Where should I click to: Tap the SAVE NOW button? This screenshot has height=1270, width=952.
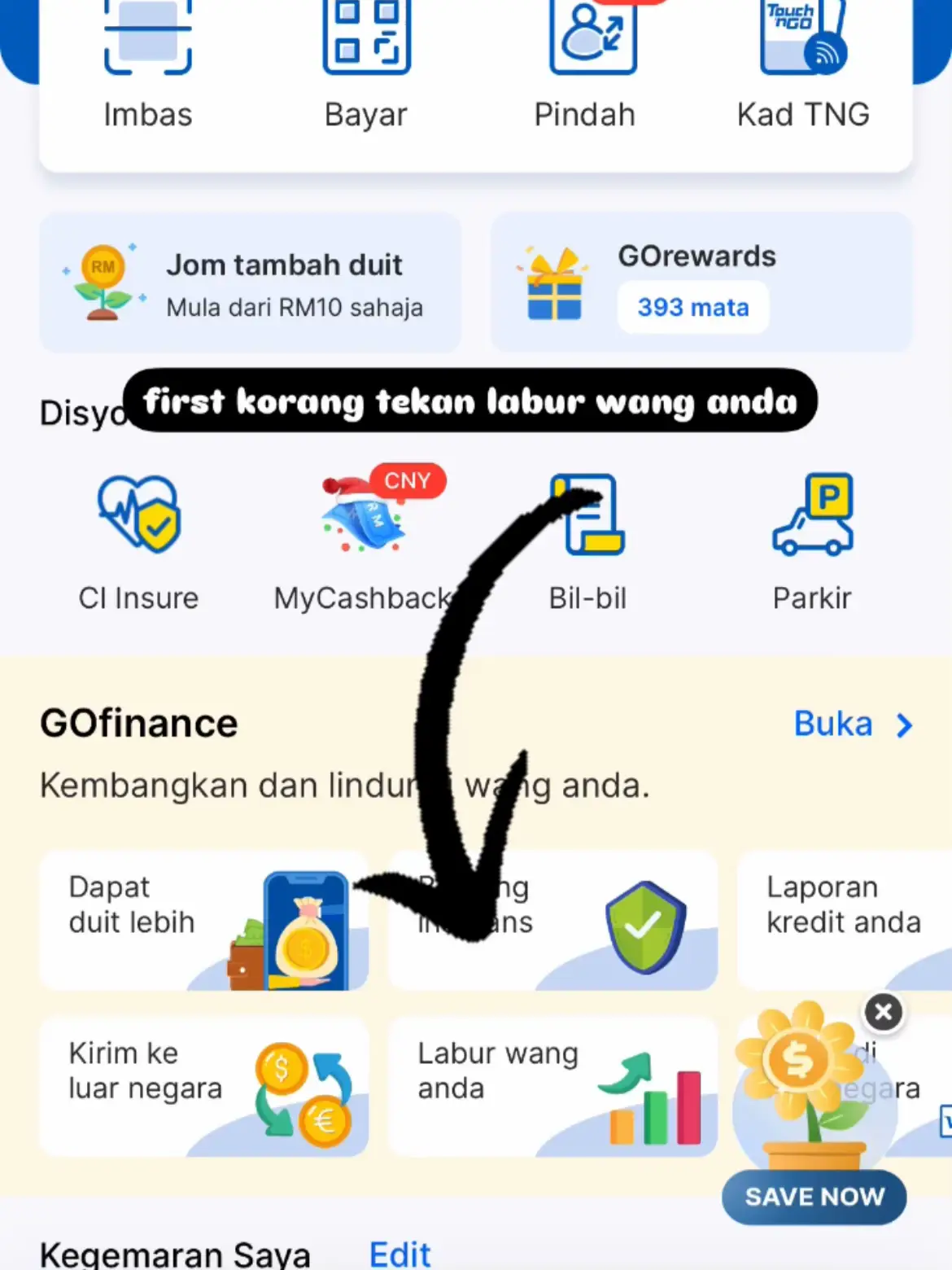coord(814,1197)
